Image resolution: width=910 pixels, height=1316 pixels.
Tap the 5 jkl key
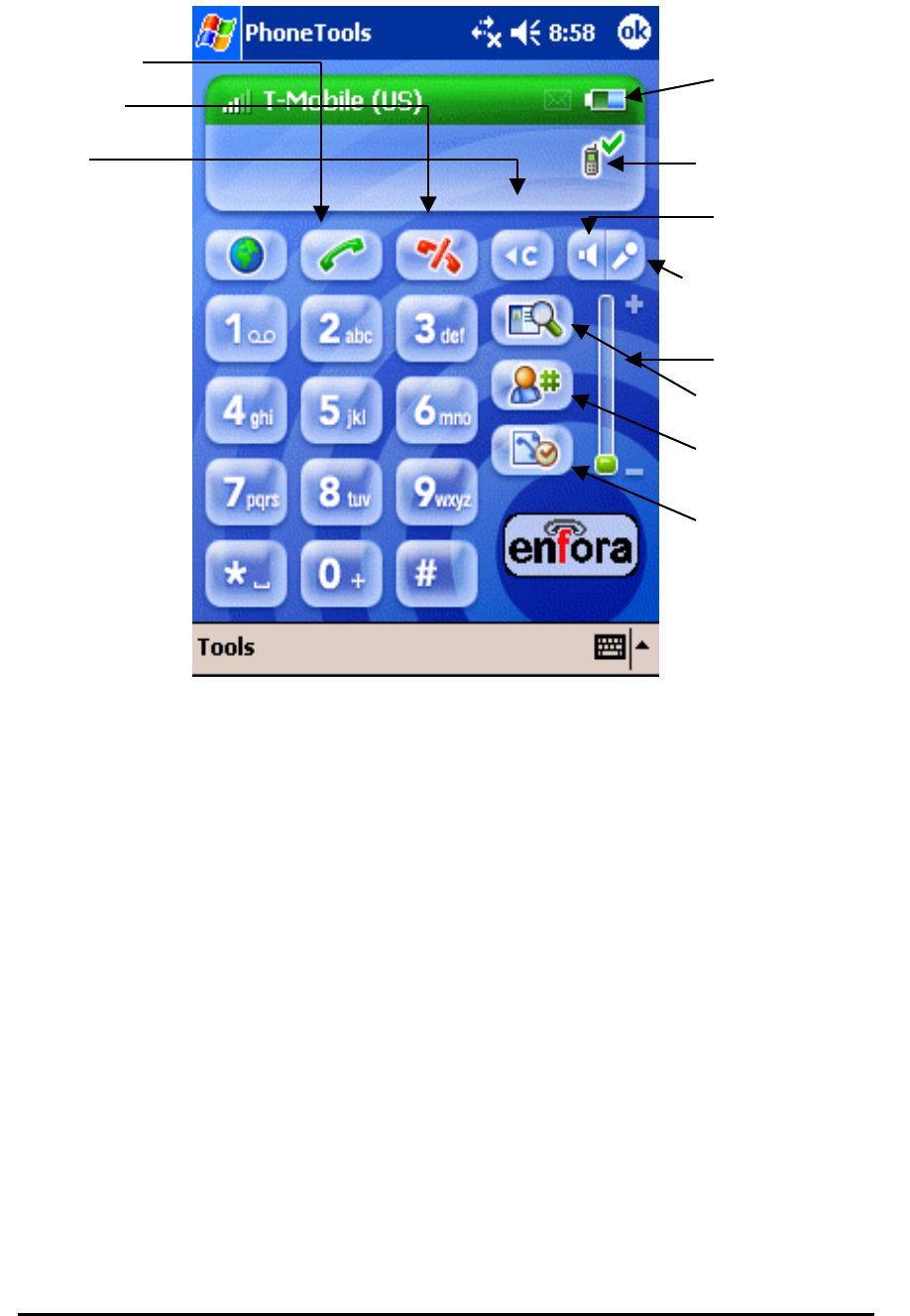pyautogui.click(x=341, y=411)
